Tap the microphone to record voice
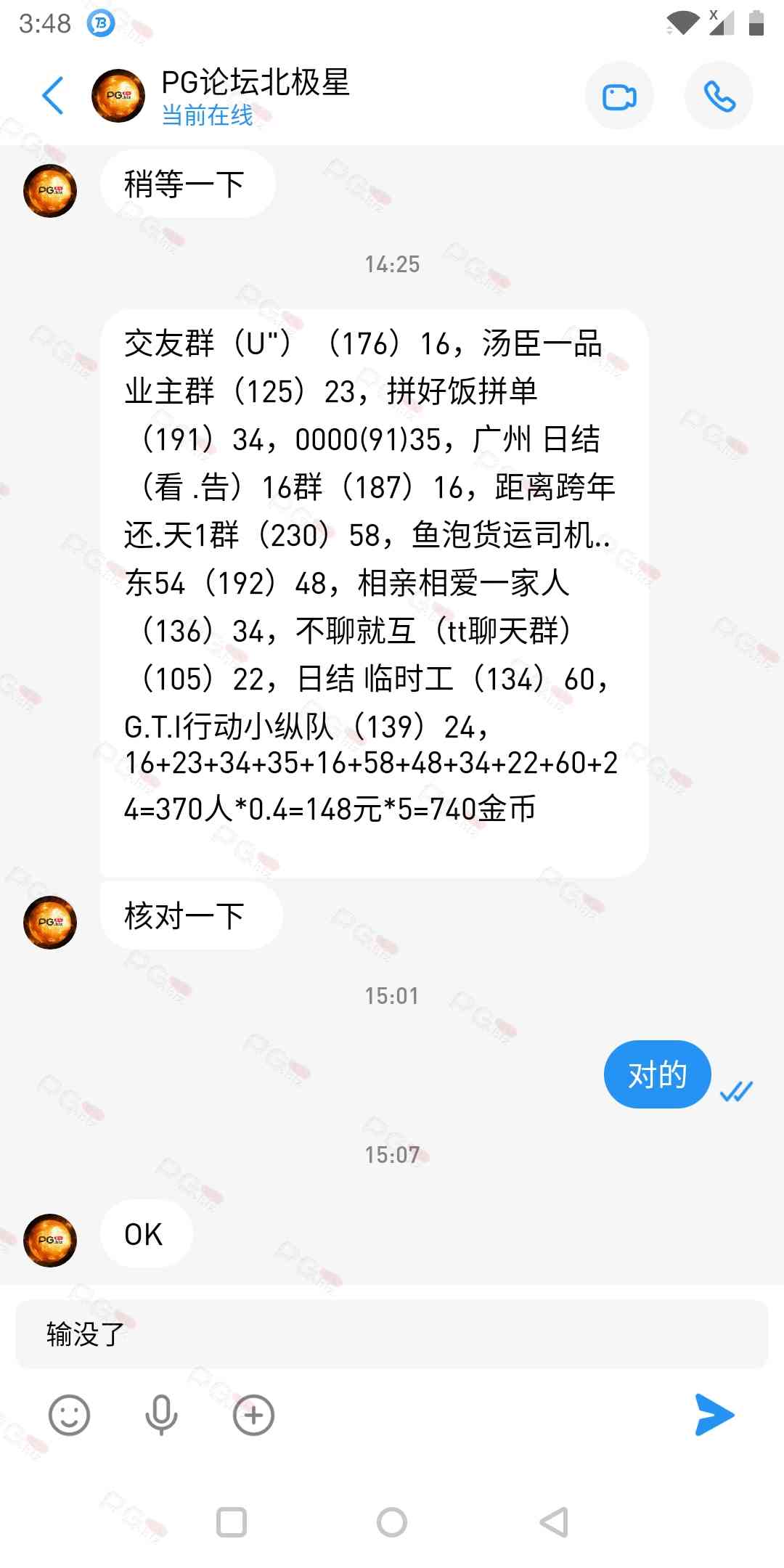The height and width of the screenshot is (1568, 784). pos(161,1416)
